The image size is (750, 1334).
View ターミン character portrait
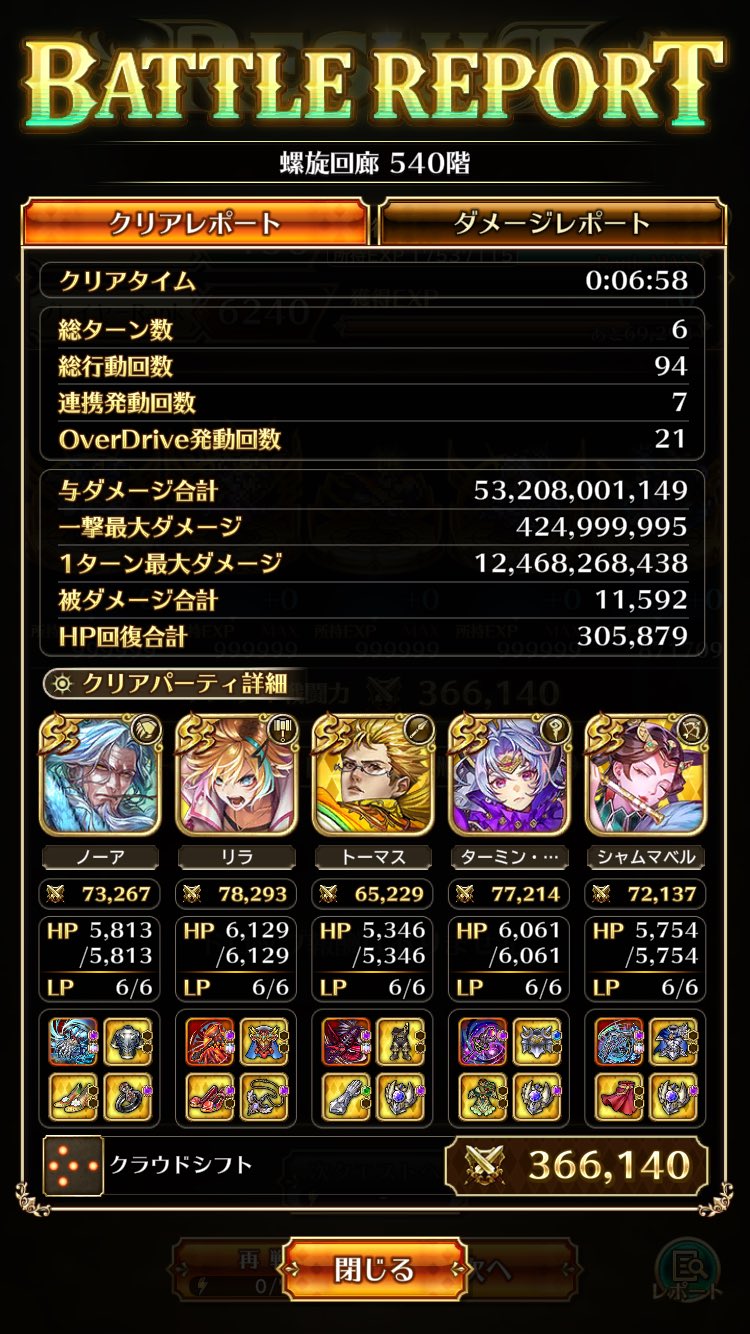(509, 778)
